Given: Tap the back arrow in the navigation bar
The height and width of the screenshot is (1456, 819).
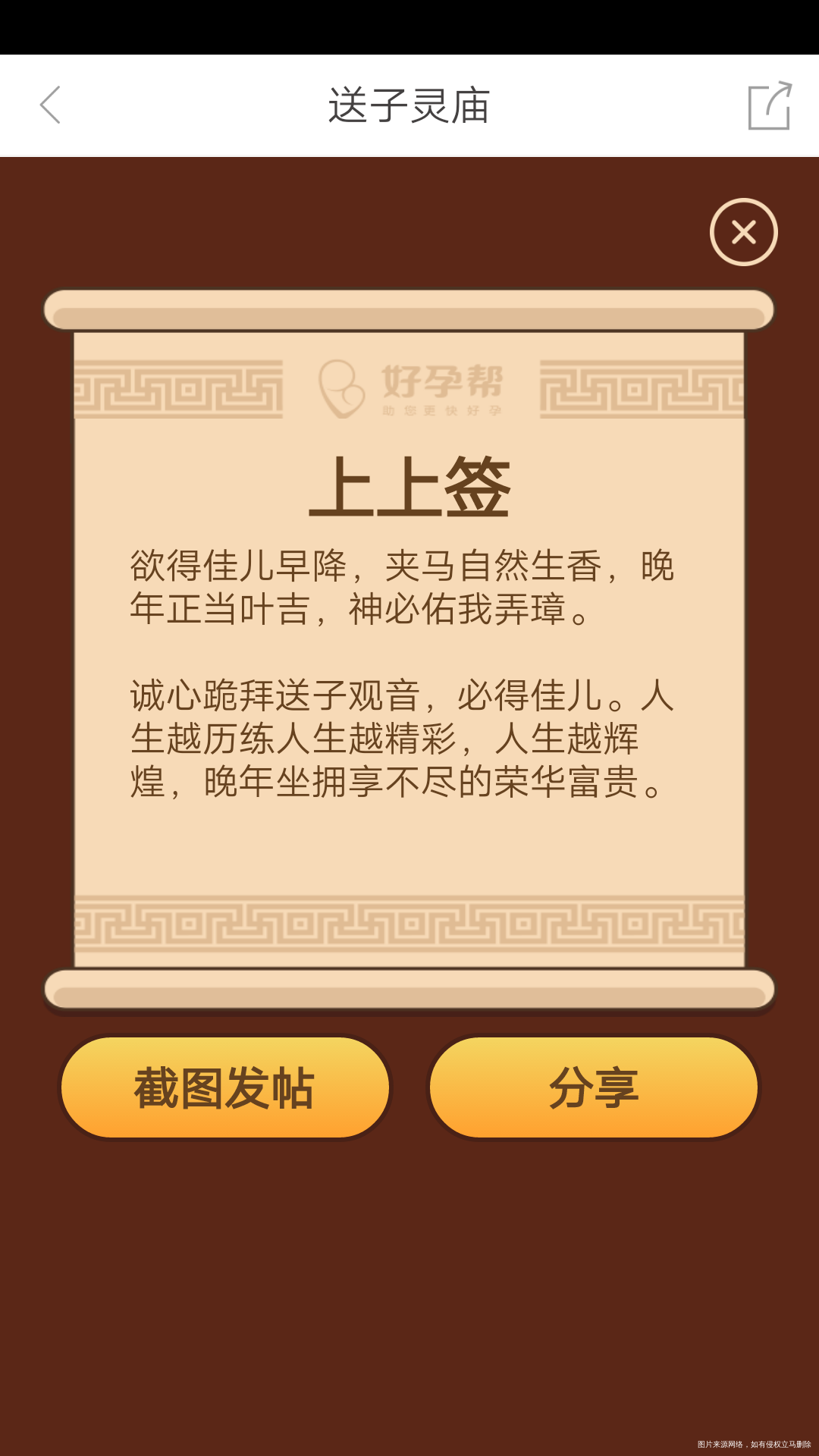Looking at the screenshot, I should (49, 106).
